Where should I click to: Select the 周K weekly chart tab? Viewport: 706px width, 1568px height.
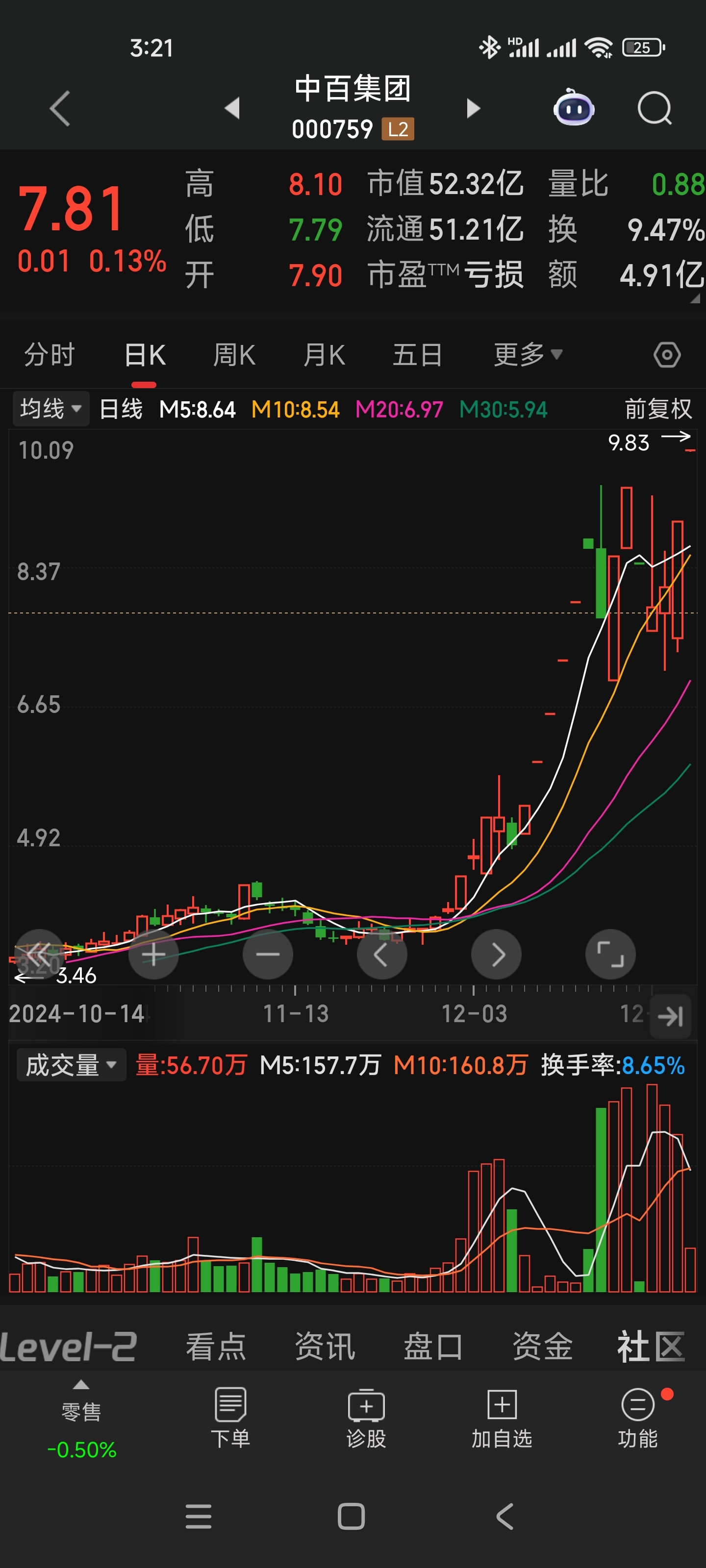point(234,355)
